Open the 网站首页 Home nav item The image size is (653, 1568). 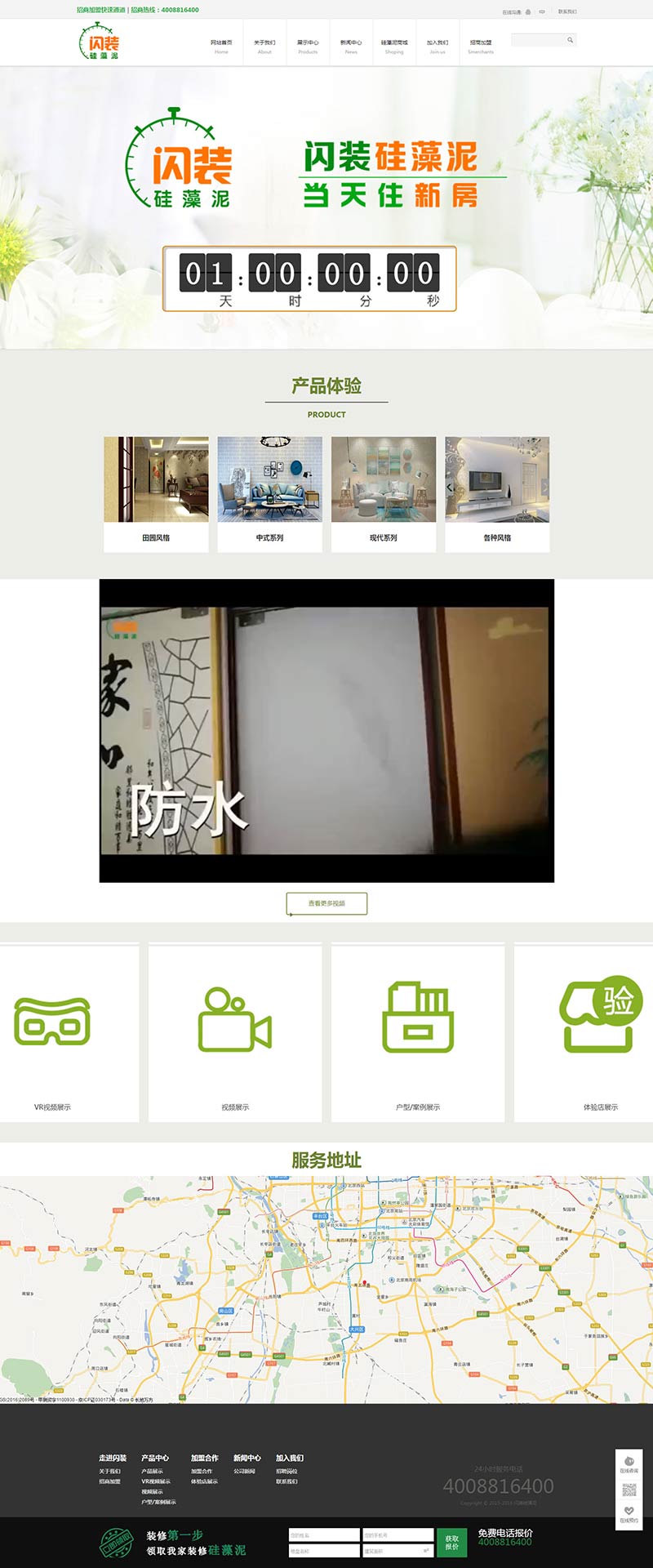221,46
